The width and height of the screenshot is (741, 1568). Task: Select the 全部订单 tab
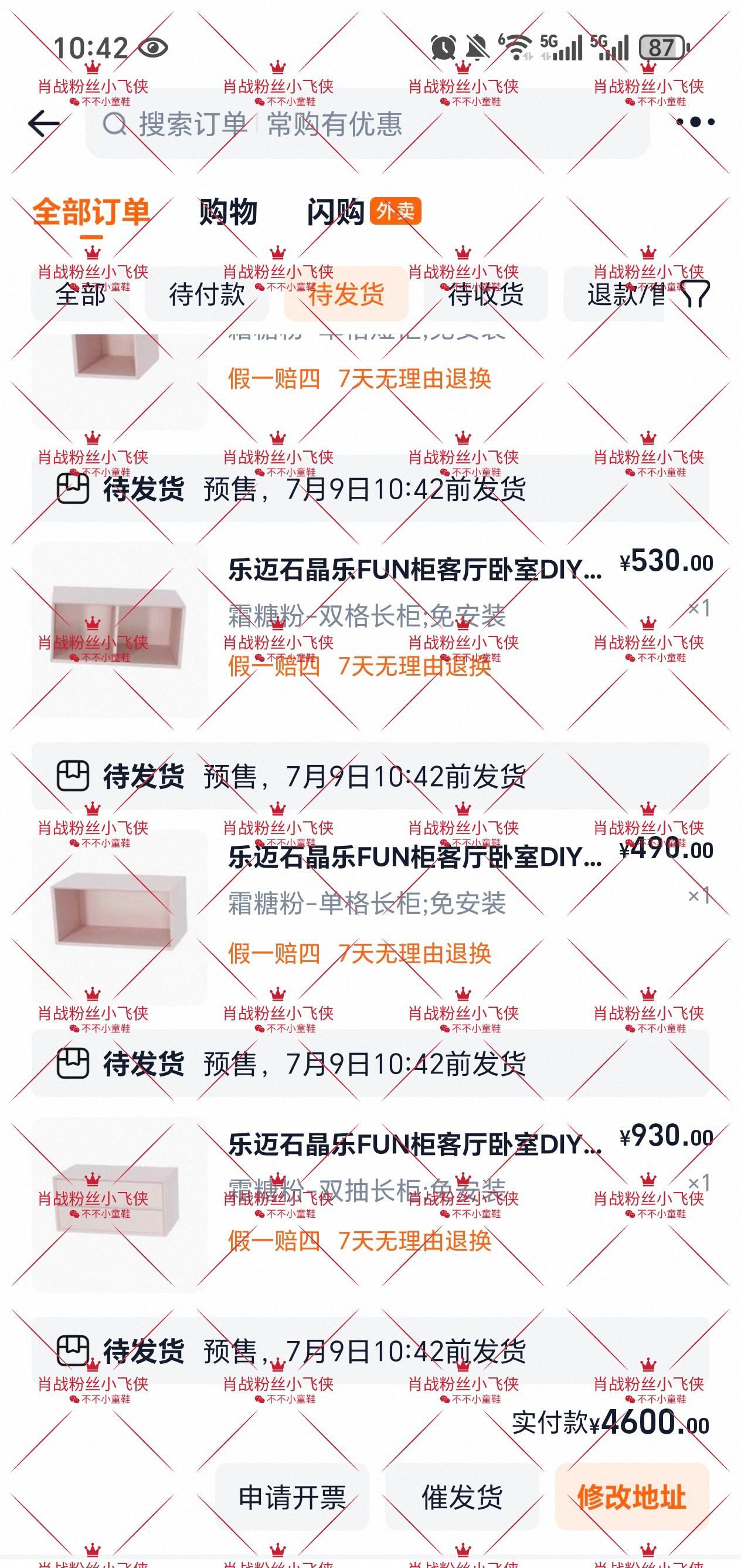(91, 212)
